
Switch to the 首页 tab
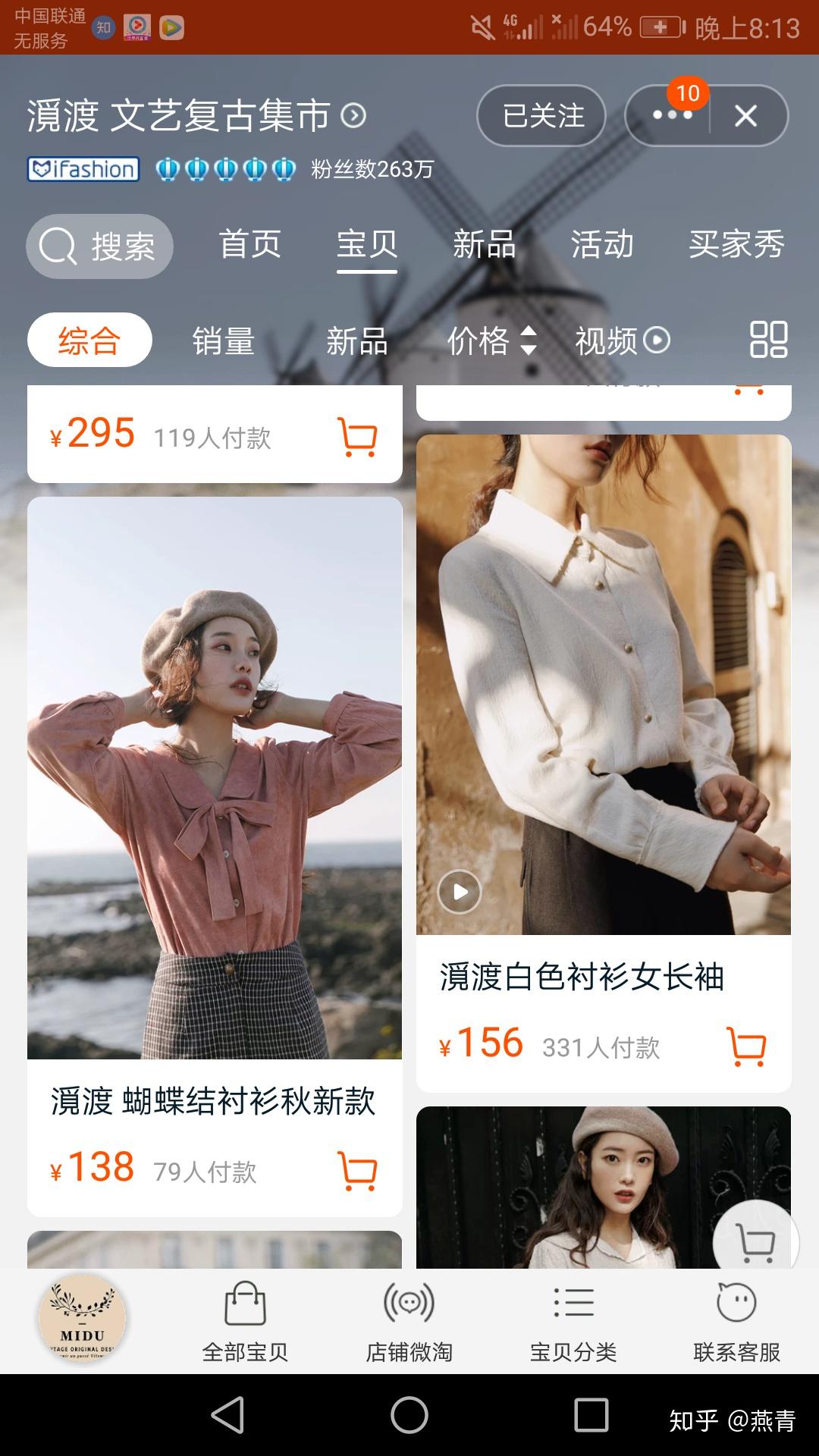coord(249,244)
